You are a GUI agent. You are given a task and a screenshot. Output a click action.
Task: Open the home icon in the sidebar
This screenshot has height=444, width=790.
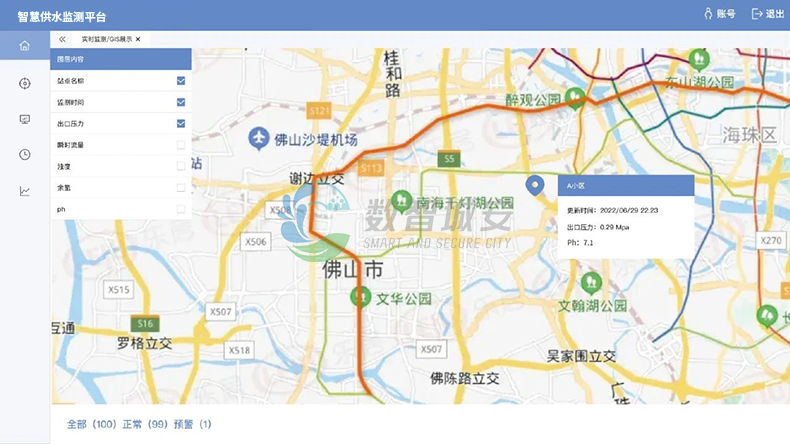coord(24,46)
